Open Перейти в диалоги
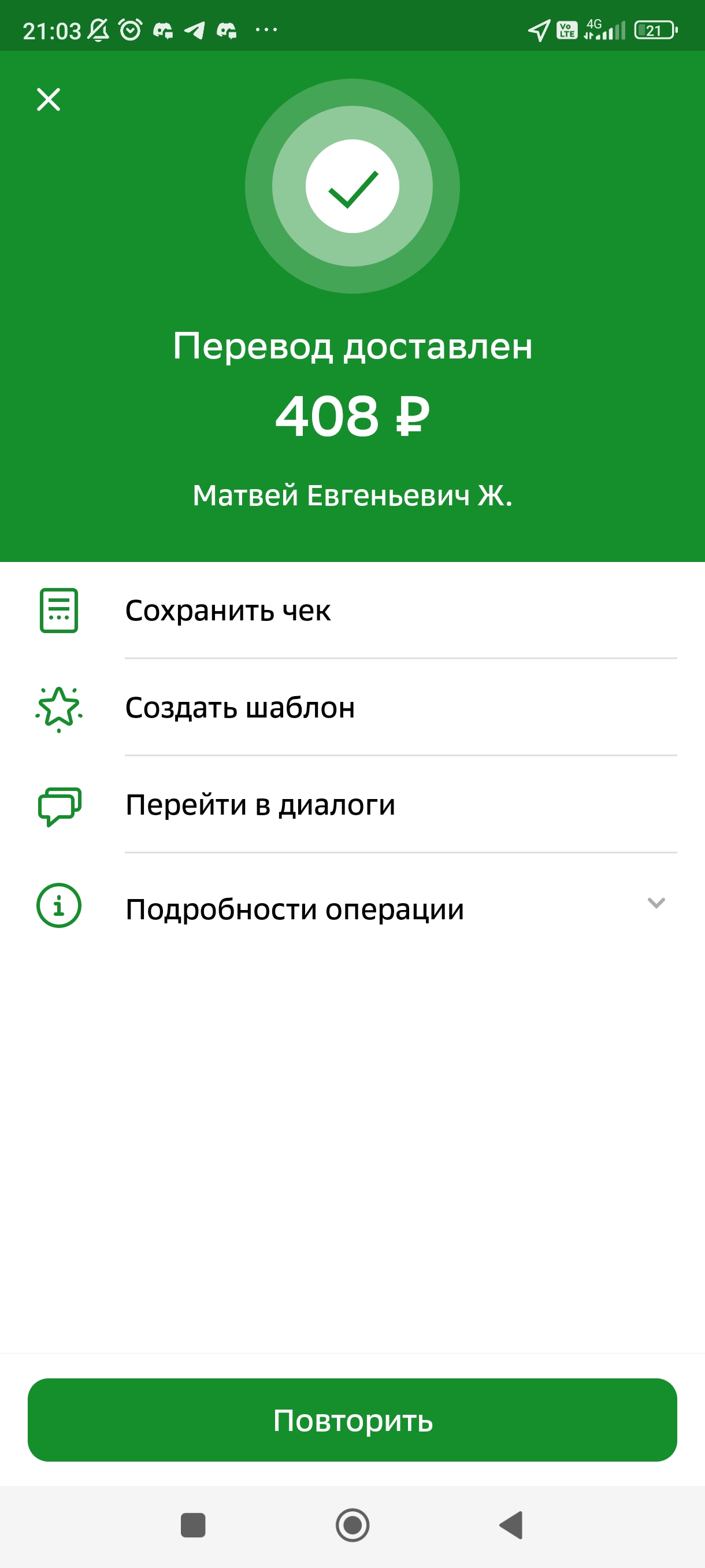Screen dimensions: 705x1568 click(x=353, y=805)
